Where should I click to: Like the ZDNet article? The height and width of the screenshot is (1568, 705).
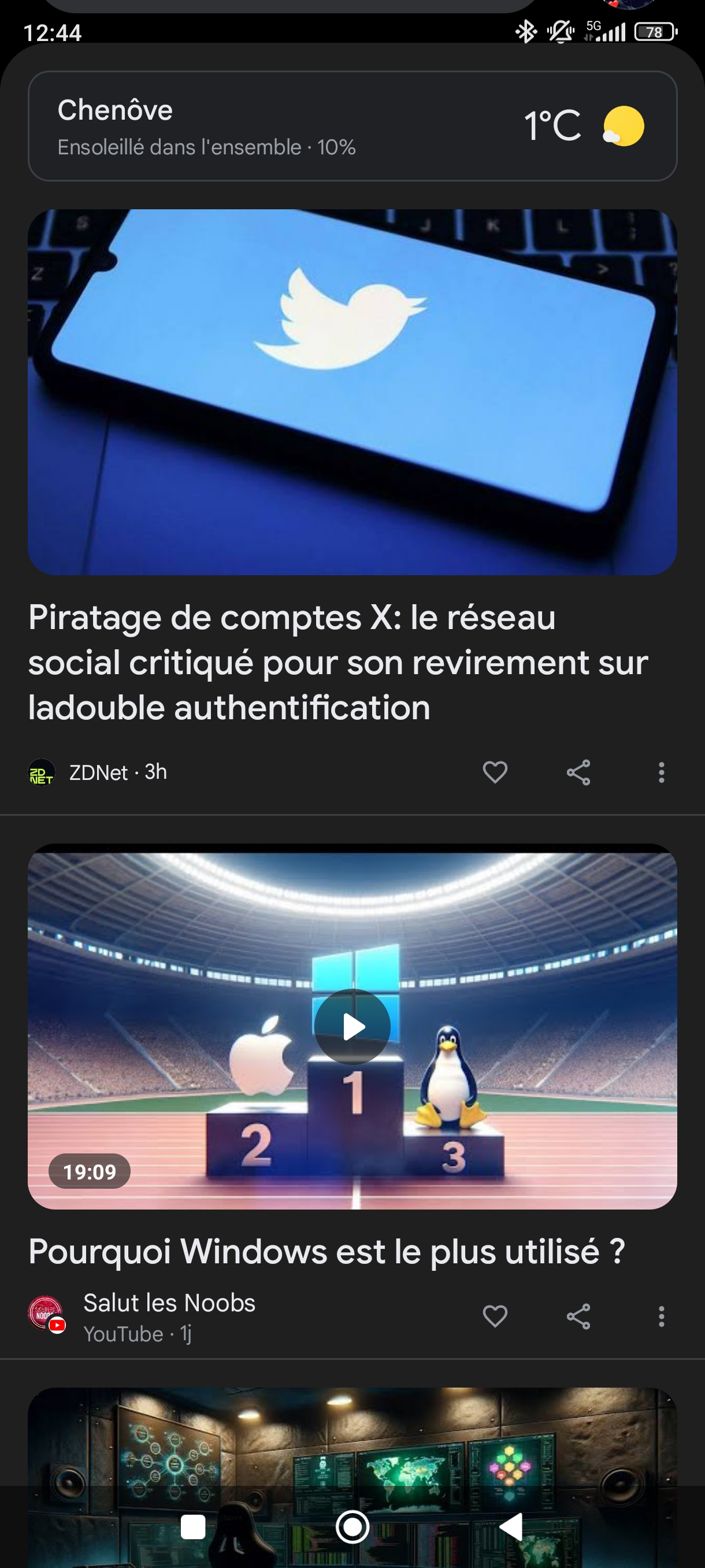(x=495, y=772)
